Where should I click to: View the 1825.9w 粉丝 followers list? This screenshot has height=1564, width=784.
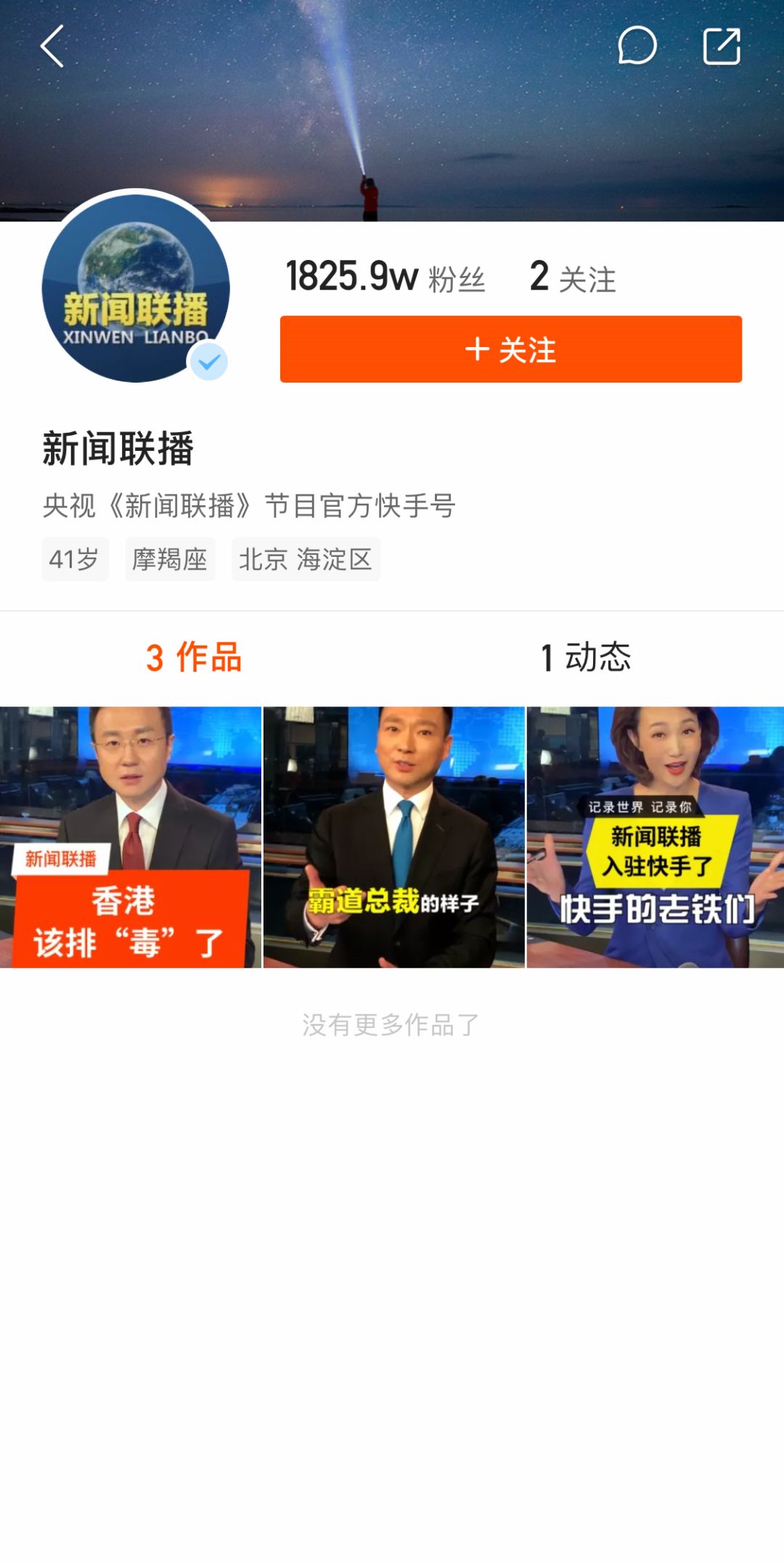click(x=385, y=278)
